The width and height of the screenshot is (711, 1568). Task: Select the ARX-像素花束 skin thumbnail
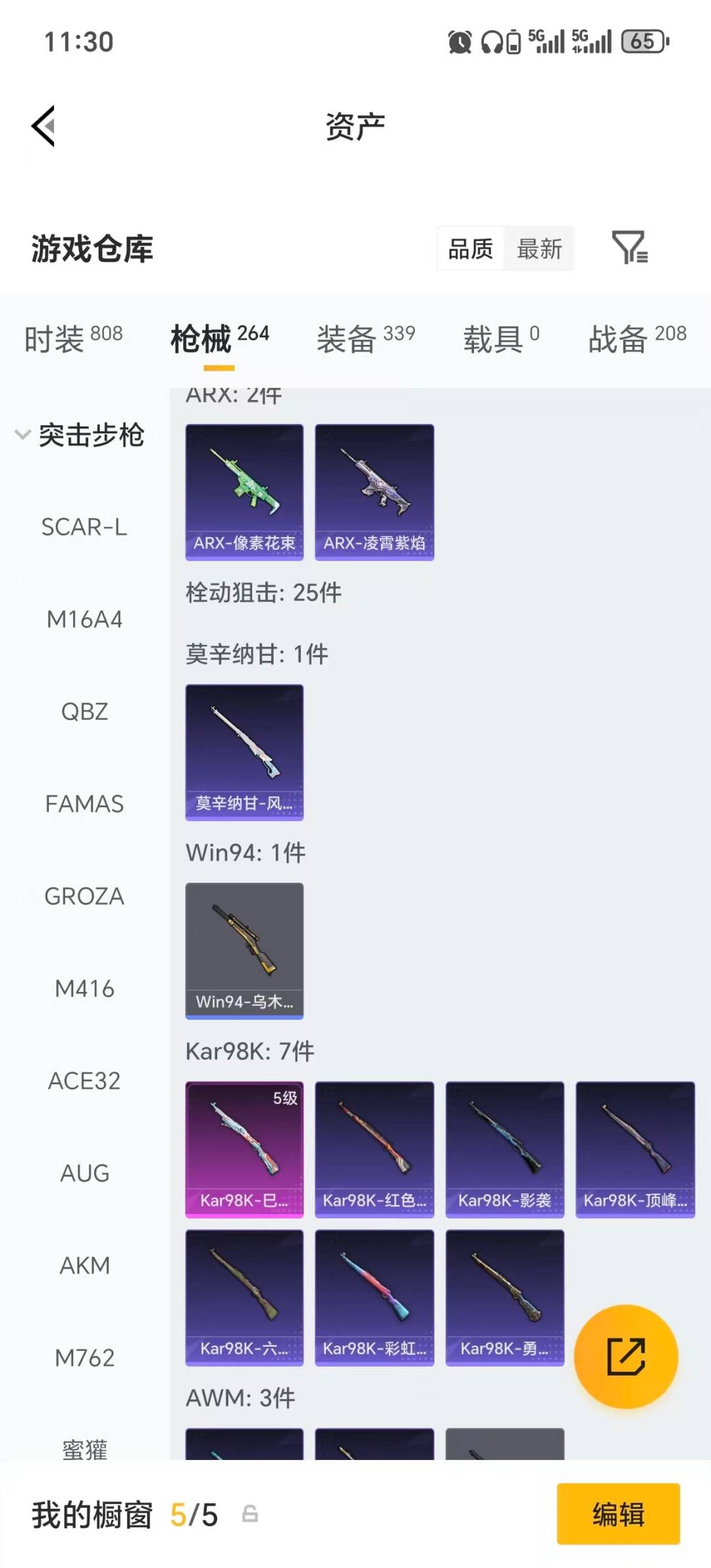244,492
